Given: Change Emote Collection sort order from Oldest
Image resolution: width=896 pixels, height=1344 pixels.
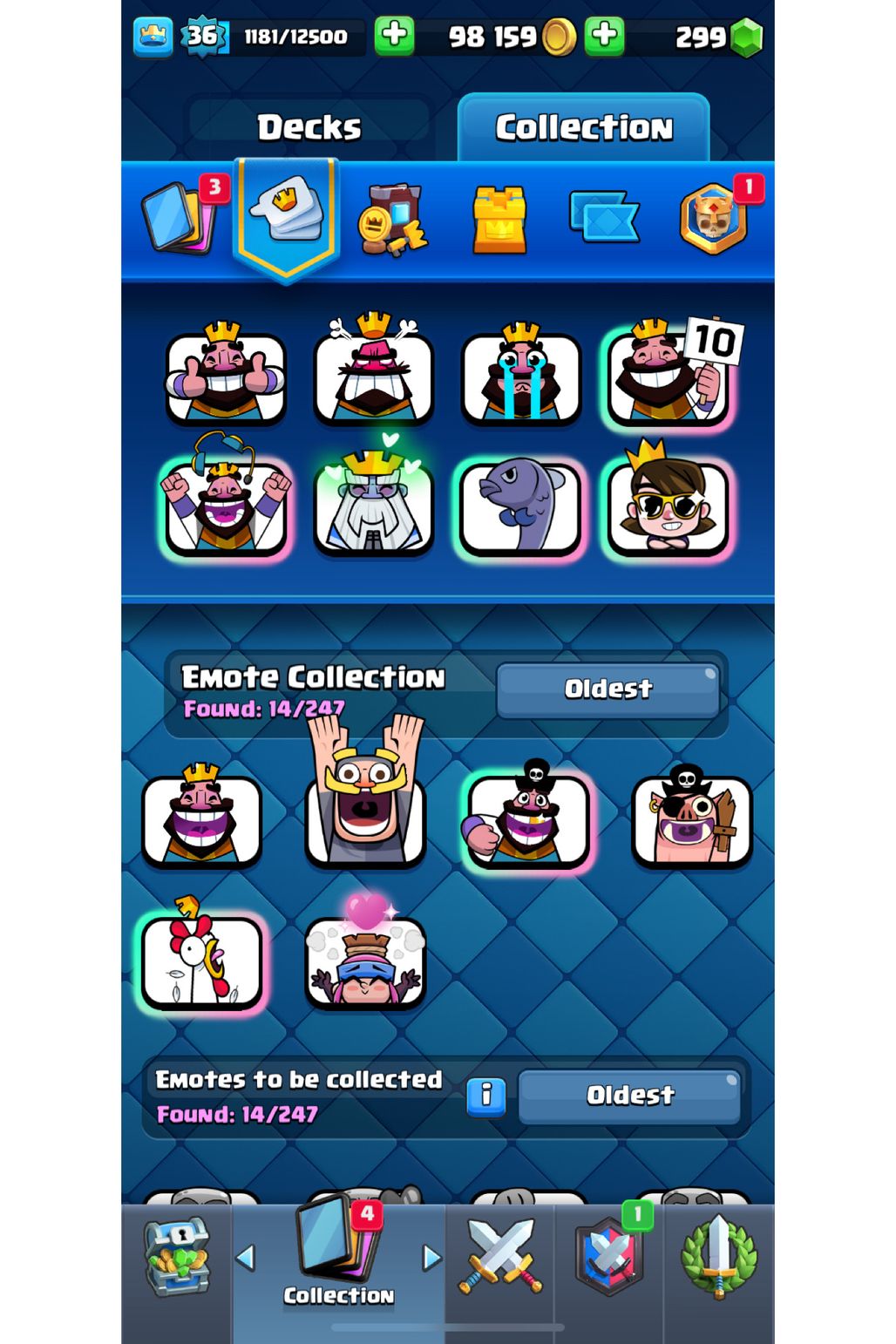Looking at the screenshot, I should click(608, 689).
